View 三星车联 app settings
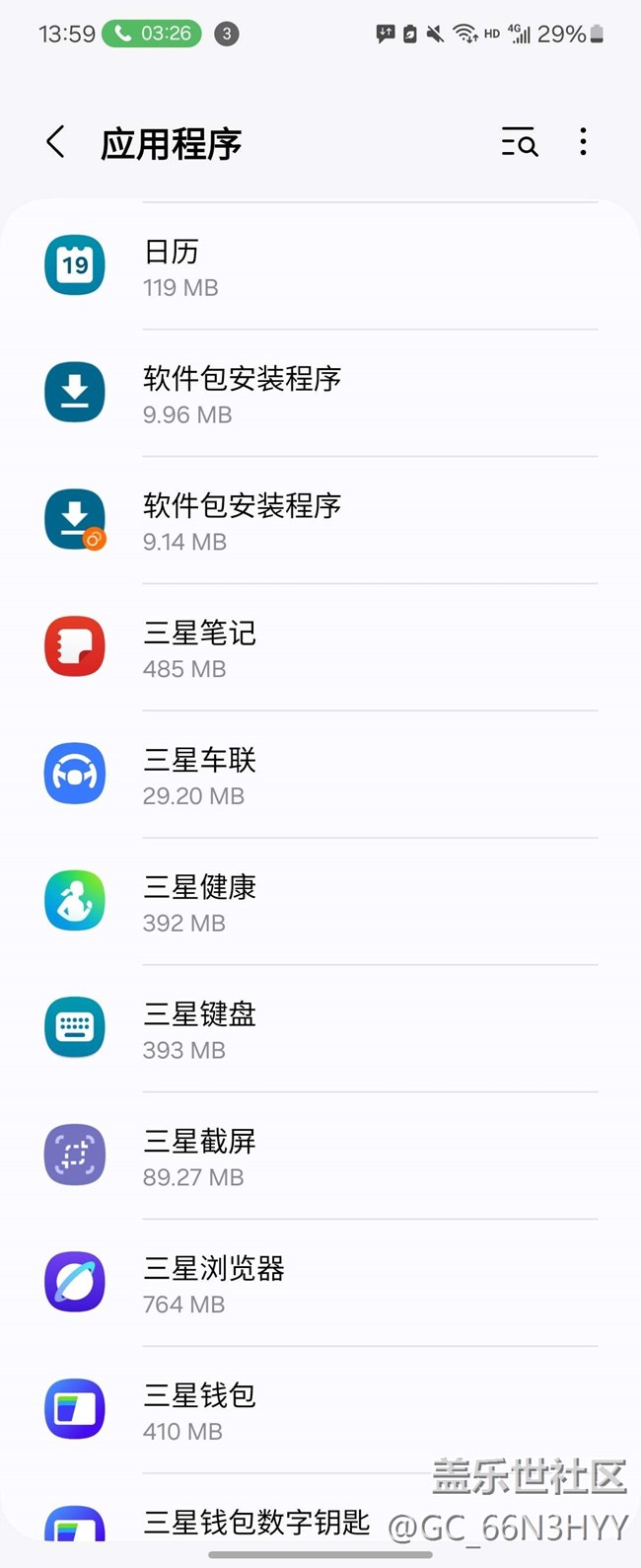Viewport: 641px width, 1568px height. tap(320, 776)
